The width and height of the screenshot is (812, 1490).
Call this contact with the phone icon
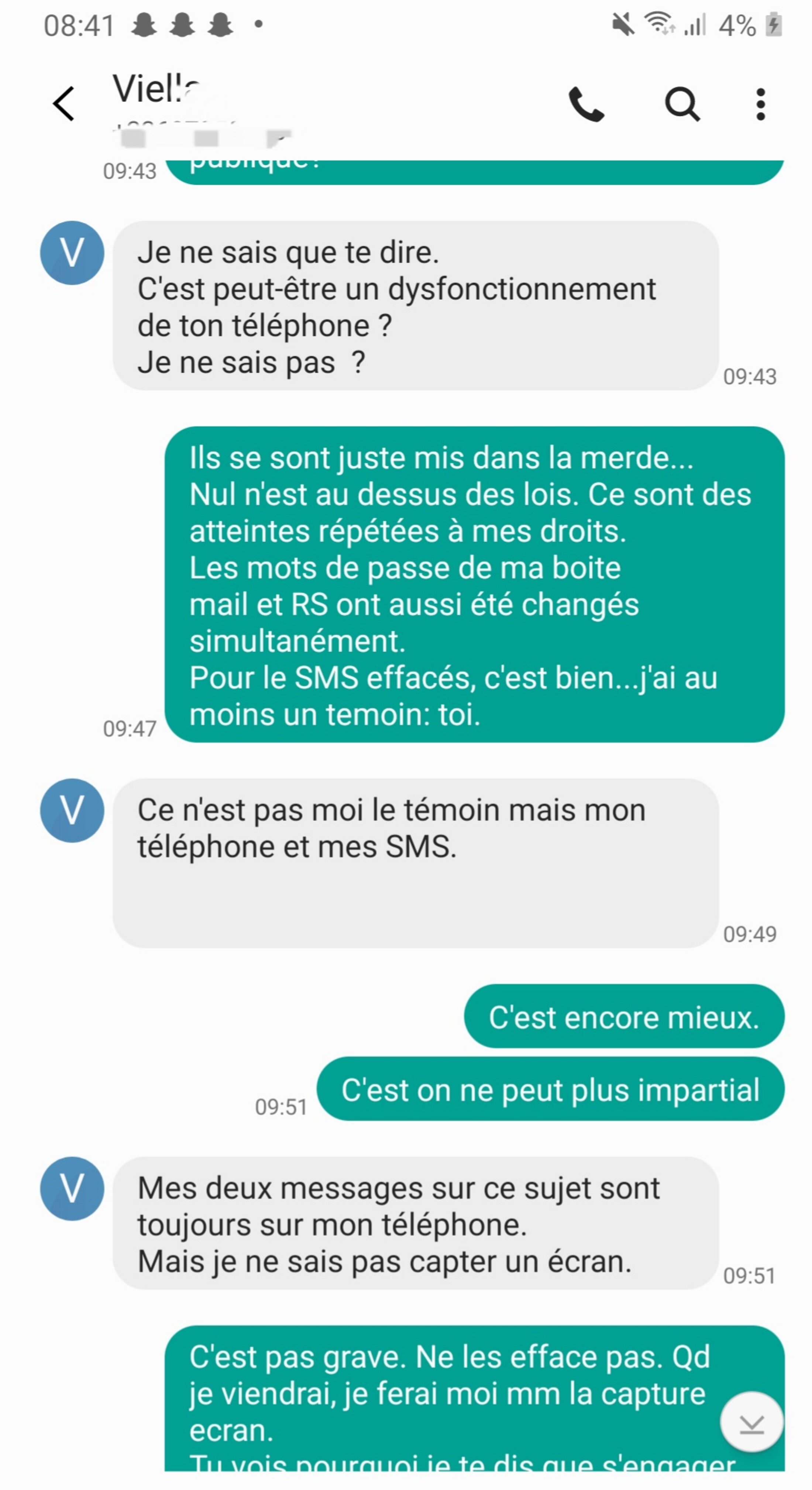(x=586, y=105)
